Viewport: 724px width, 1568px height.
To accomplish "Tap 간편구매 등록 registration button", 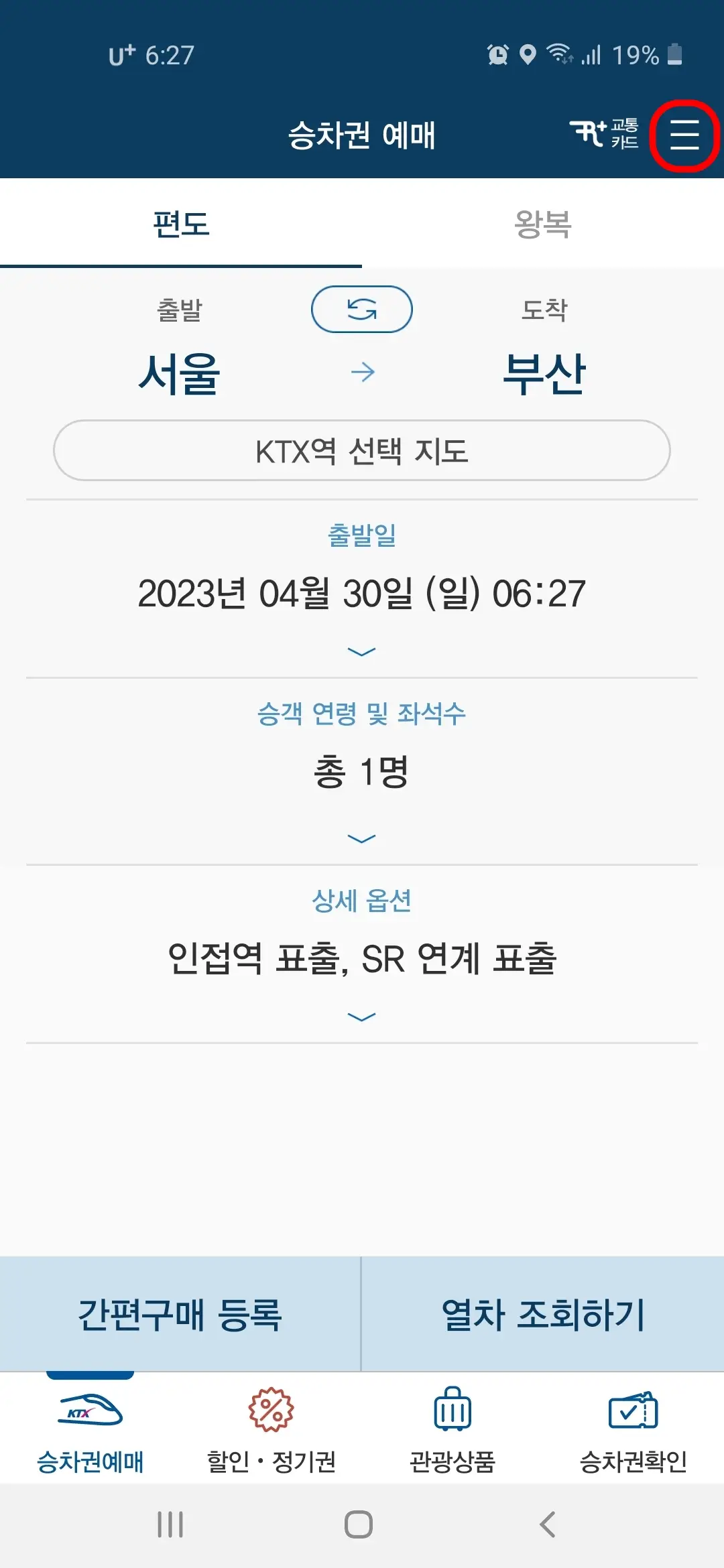I will click(x=181, y=1312).
